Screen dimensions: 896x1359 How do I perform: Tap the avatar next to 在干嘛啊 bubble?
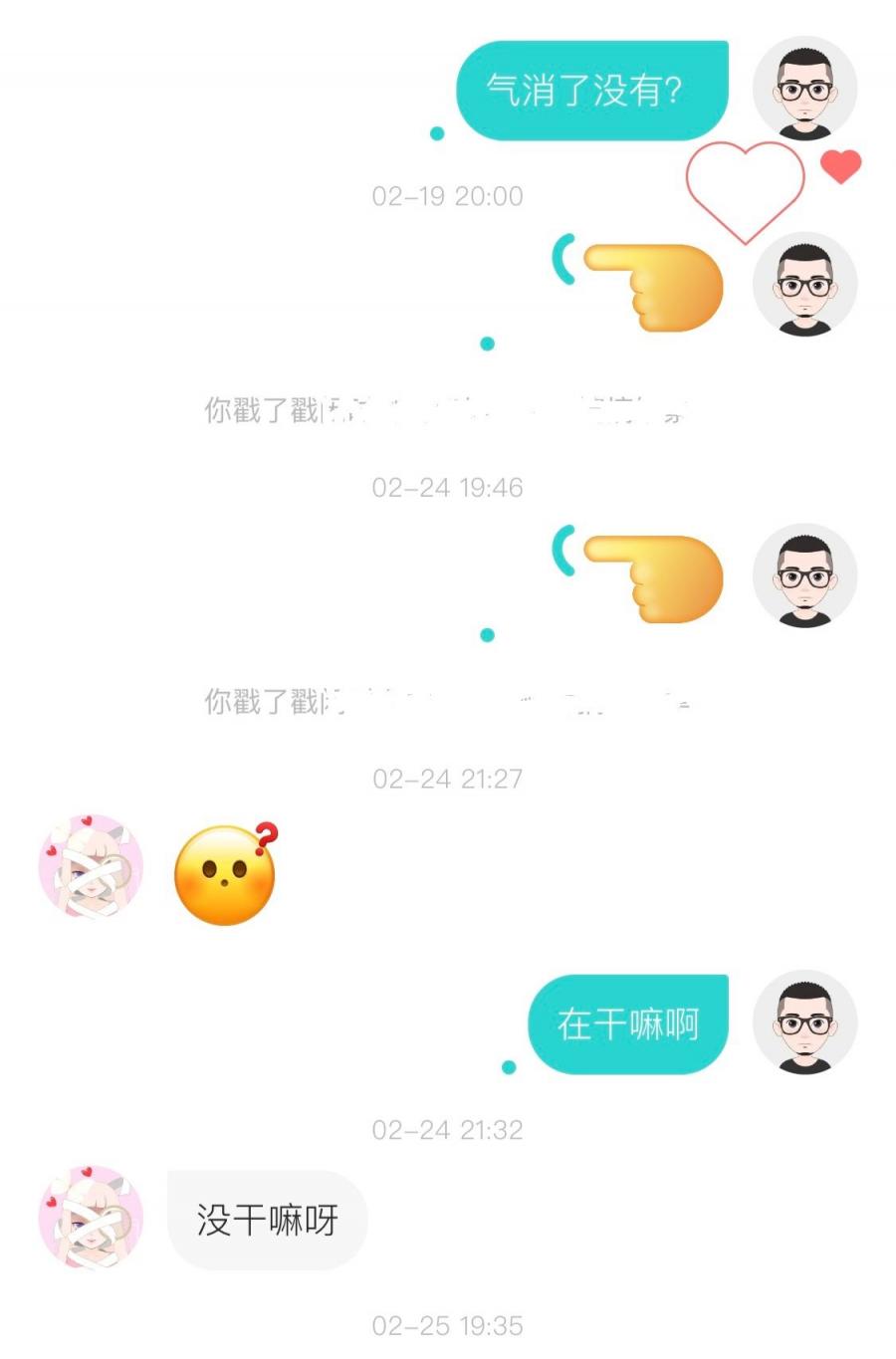(x=804, y=1023)
